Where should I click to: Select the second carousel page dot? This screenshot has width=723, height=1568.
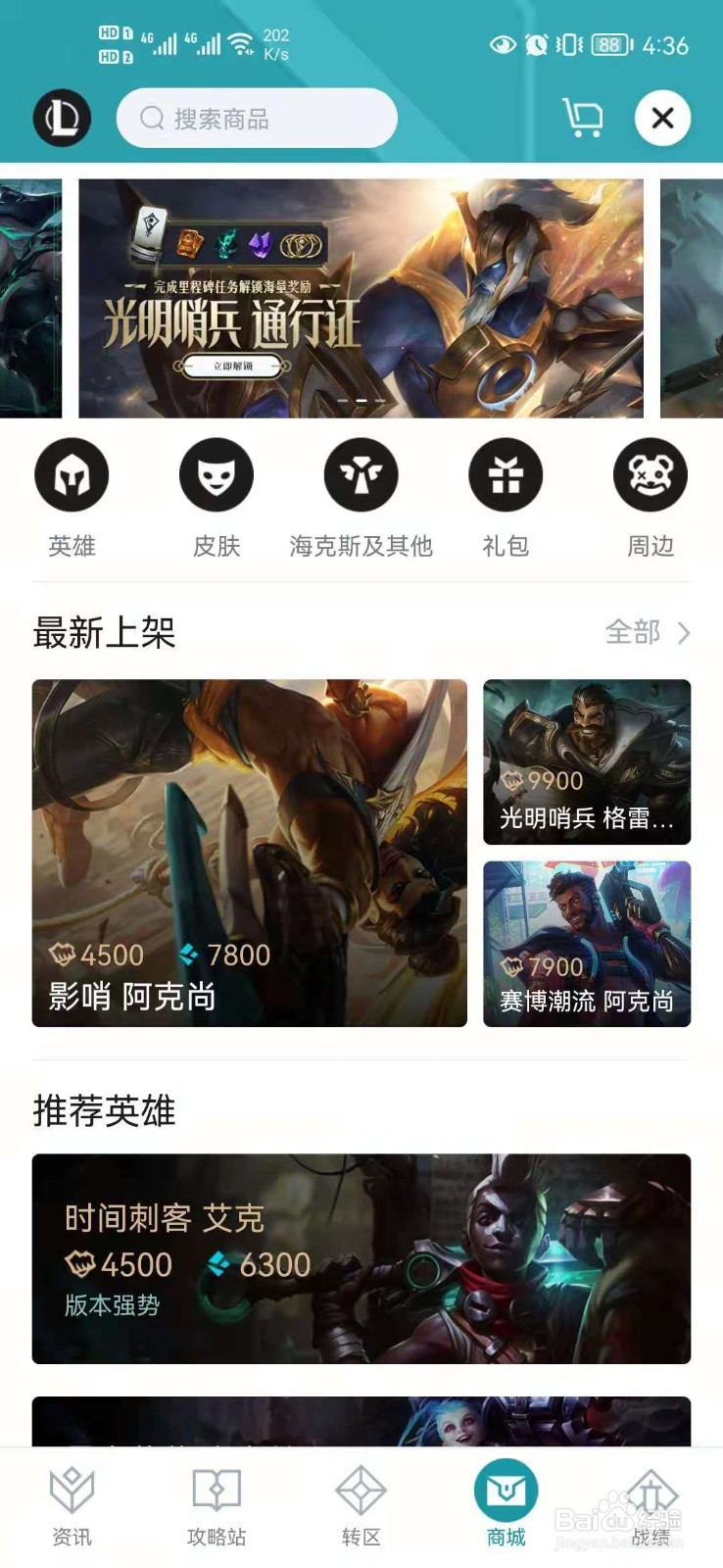coord(361,400)
